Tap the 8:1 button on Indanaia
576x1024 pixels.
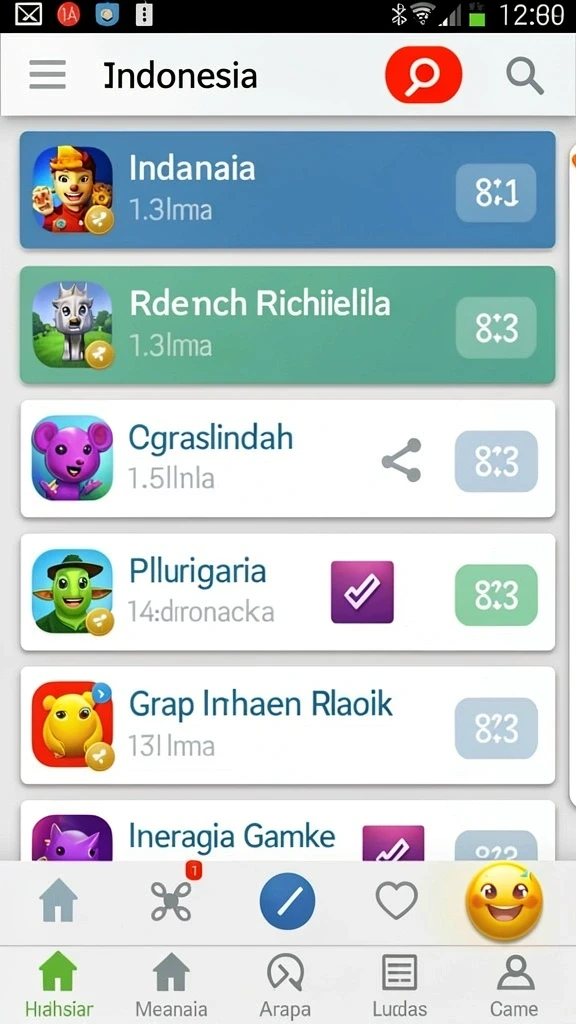click(x=496, y=193)
